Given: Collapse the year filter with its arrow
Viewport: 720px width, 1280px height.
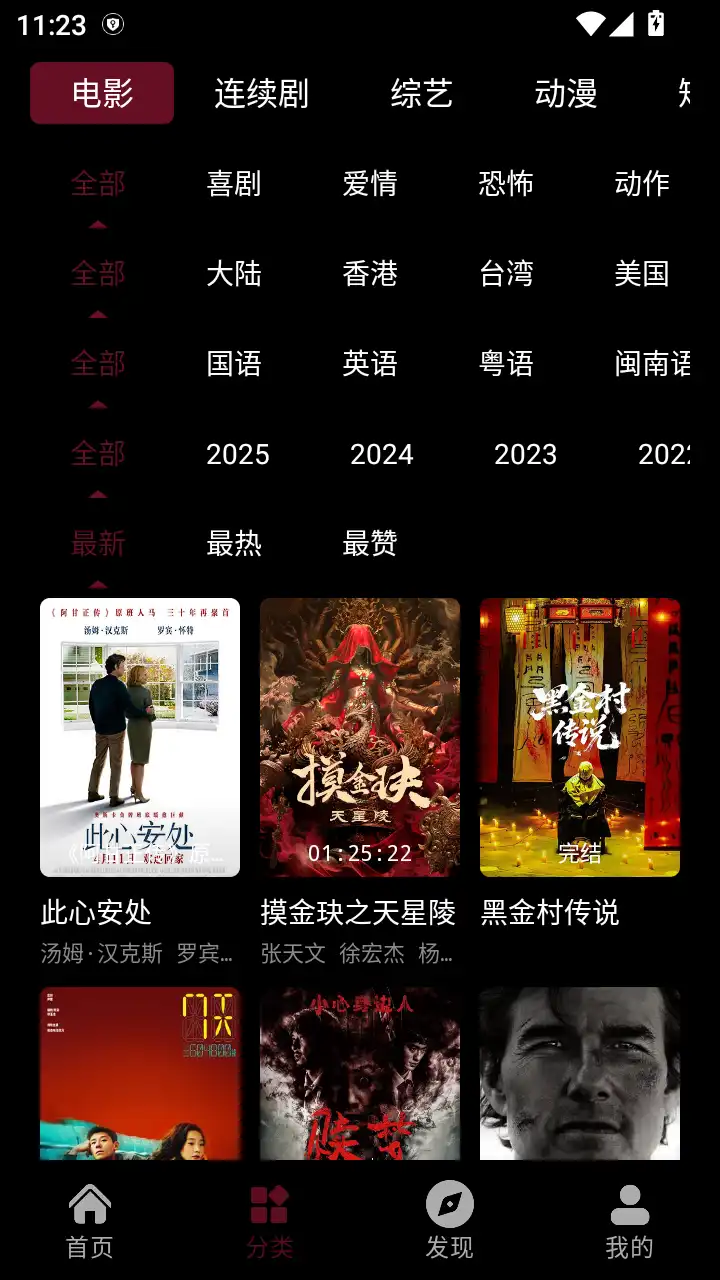Looking at the screenshot, I should (97, 493).
